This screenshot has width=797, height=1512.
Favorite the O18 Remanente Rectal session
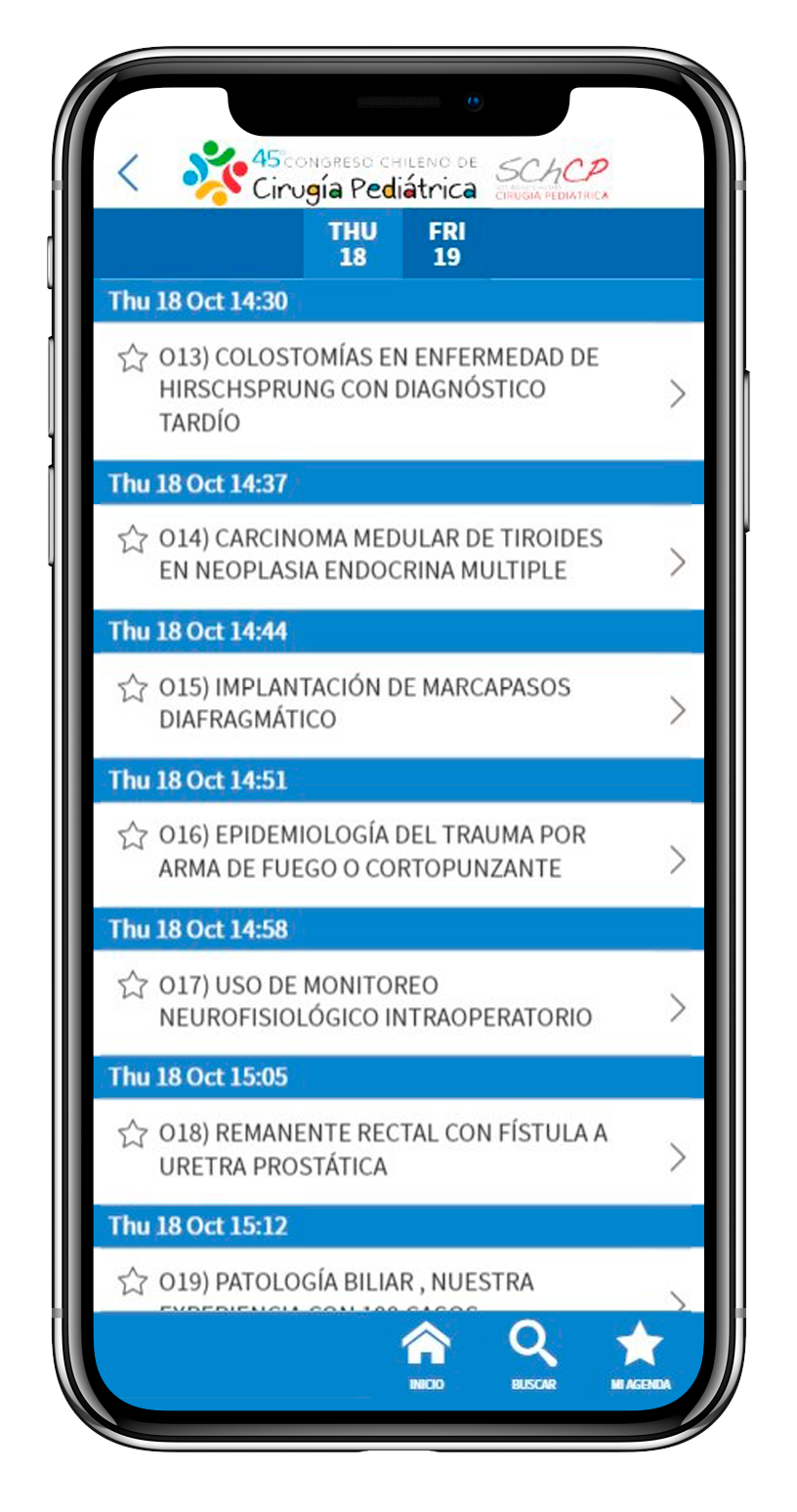(x=133, y=1134)
